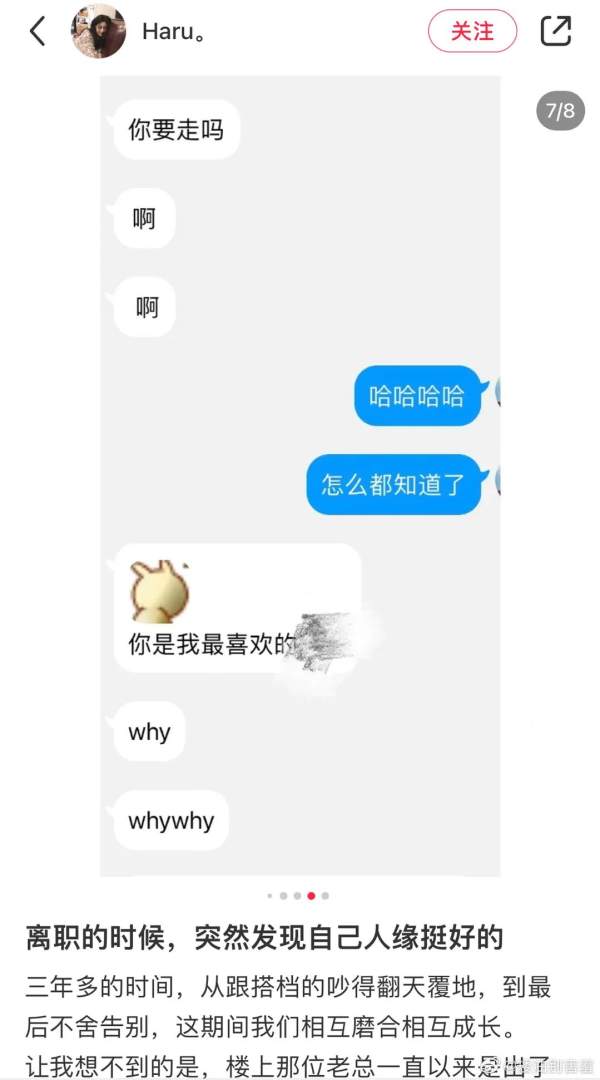Image resolution: width=600 pixels, height=1080 pixels.
Task: Open Haru's profile avatar
Action: click(98, 31)
